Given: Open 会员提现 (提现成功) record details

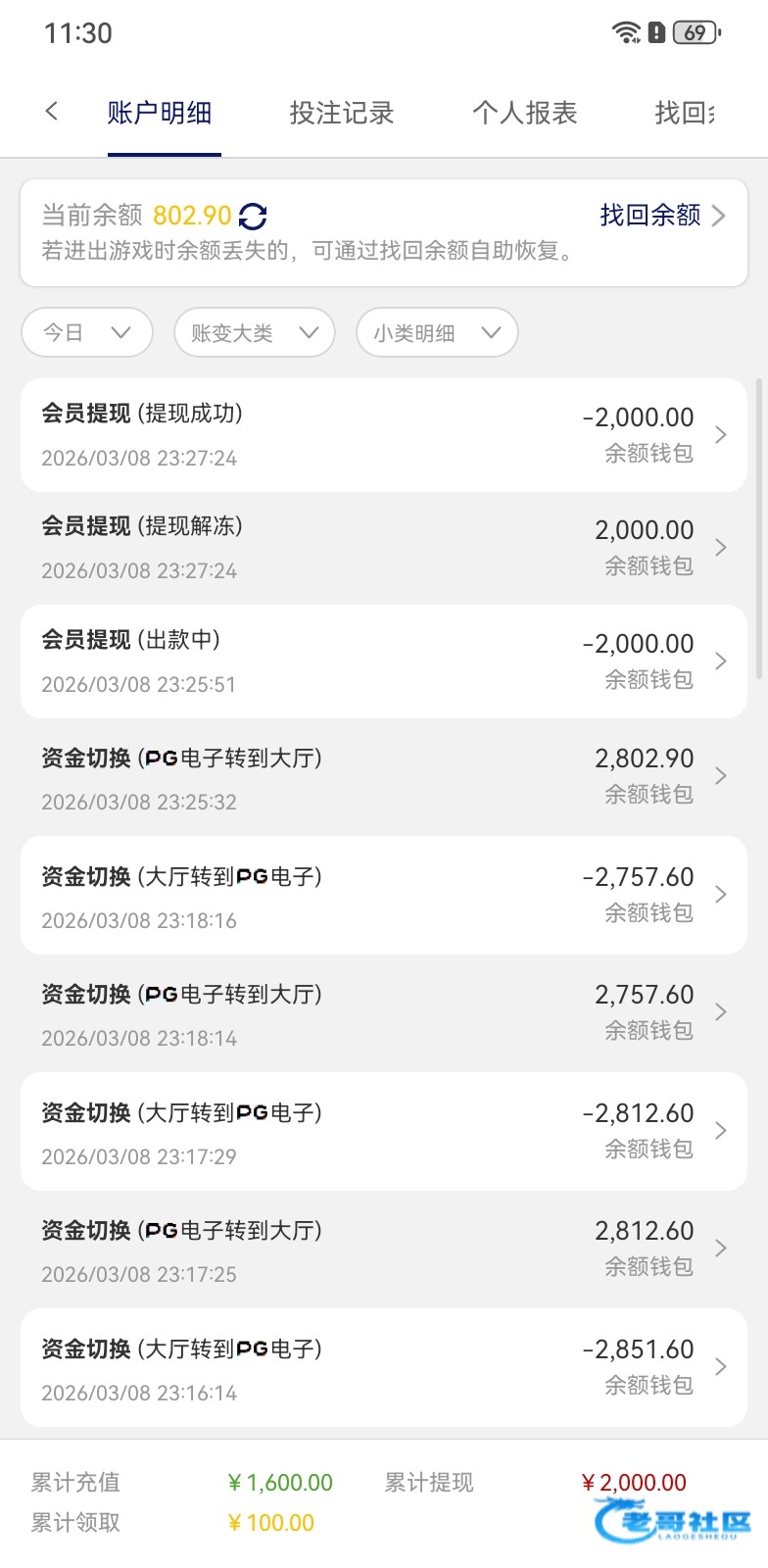Looking at the screenshot, I should coord(383,435).
